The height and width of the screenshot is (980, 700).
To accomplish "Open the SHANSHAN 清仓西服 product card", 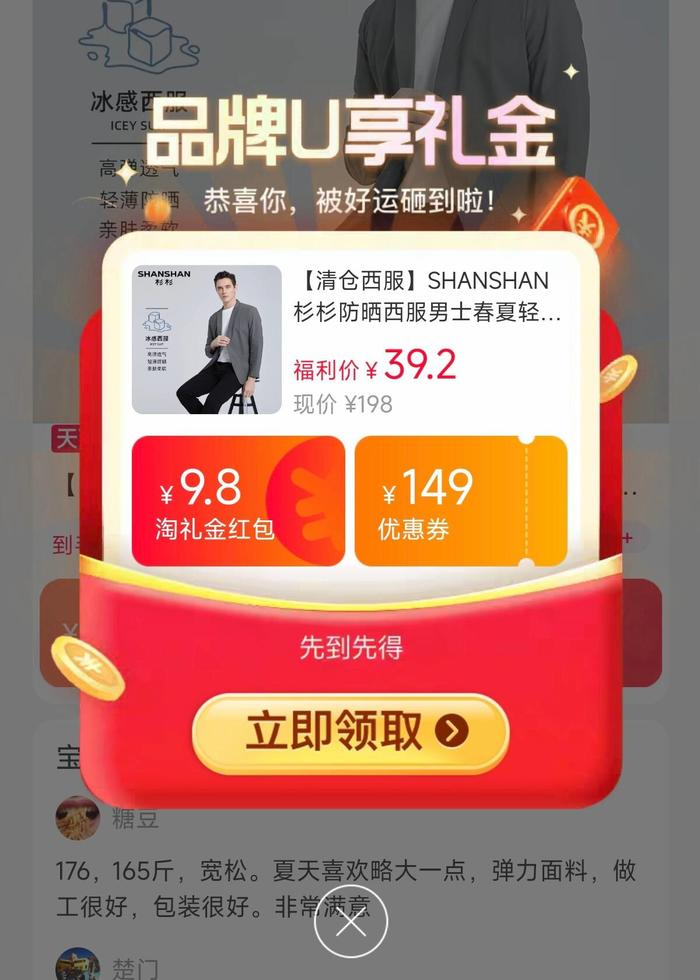I will (350, 340).
